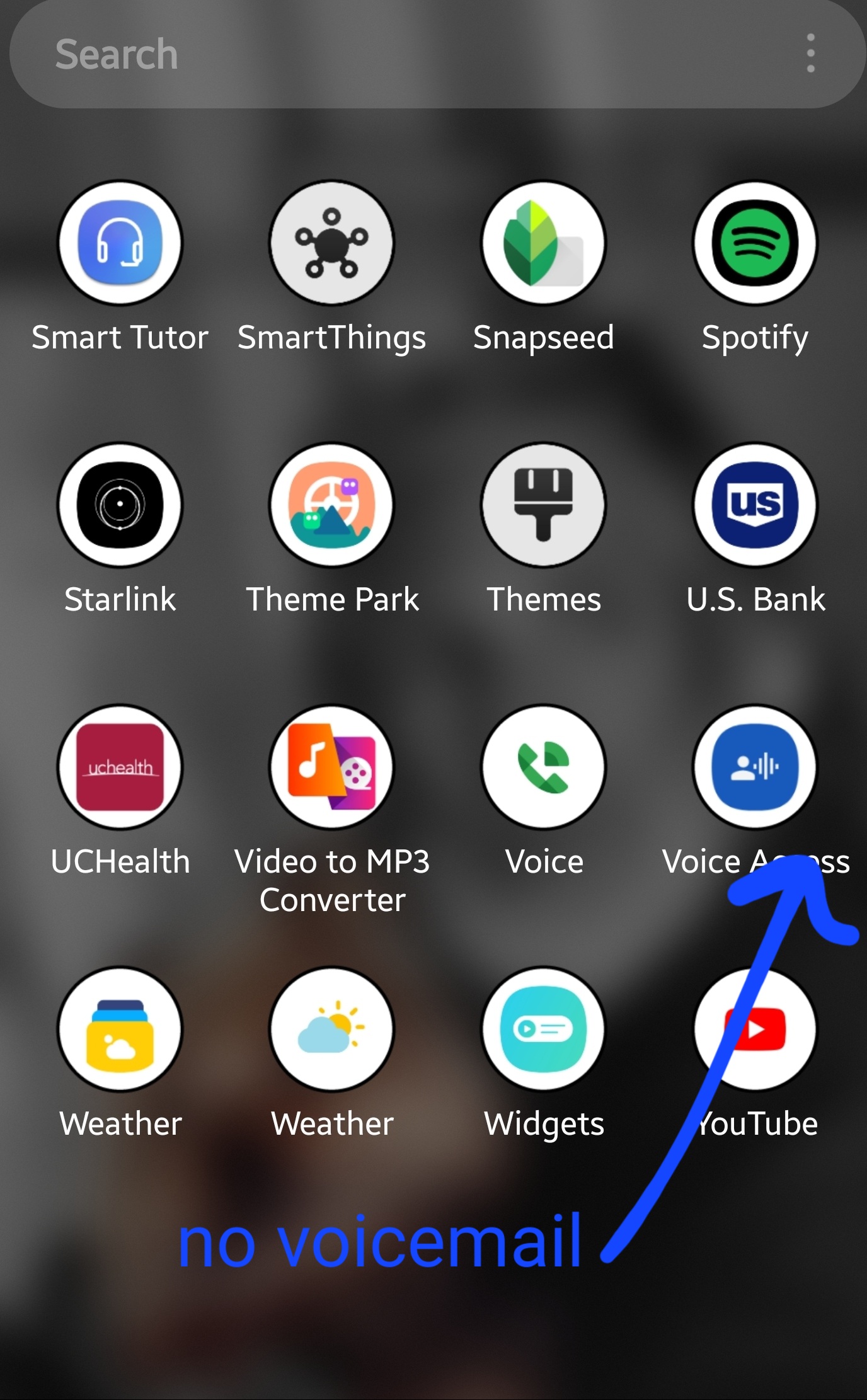Open the Widgets app
867x1400 pixels.
click(543, 1029)
